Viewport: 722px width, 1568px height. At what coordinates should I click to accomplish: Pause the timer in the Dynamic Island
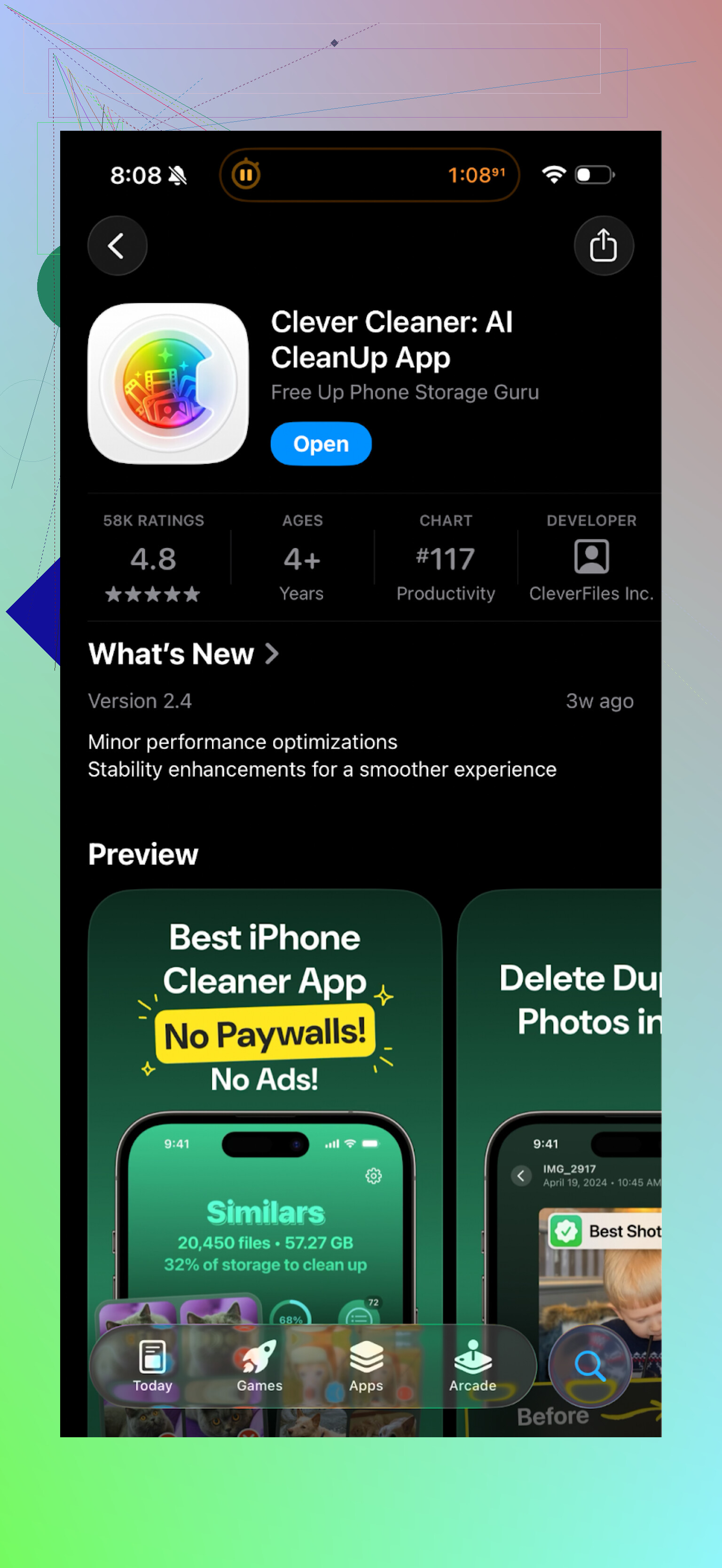pos(246,175)
